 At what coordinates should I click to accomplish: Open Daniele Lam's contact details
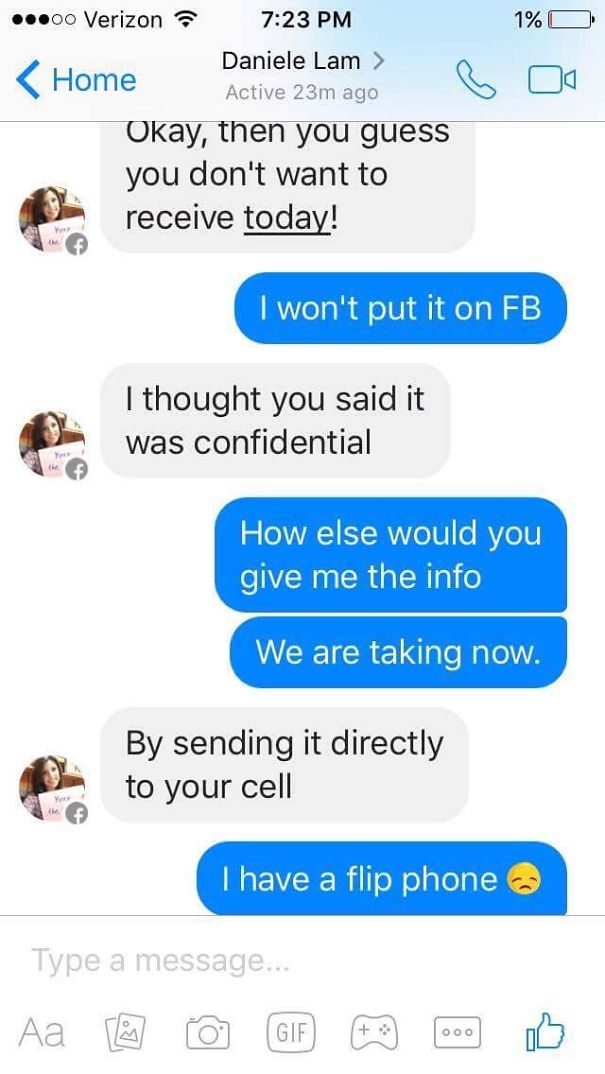click(x=302, y=61)
